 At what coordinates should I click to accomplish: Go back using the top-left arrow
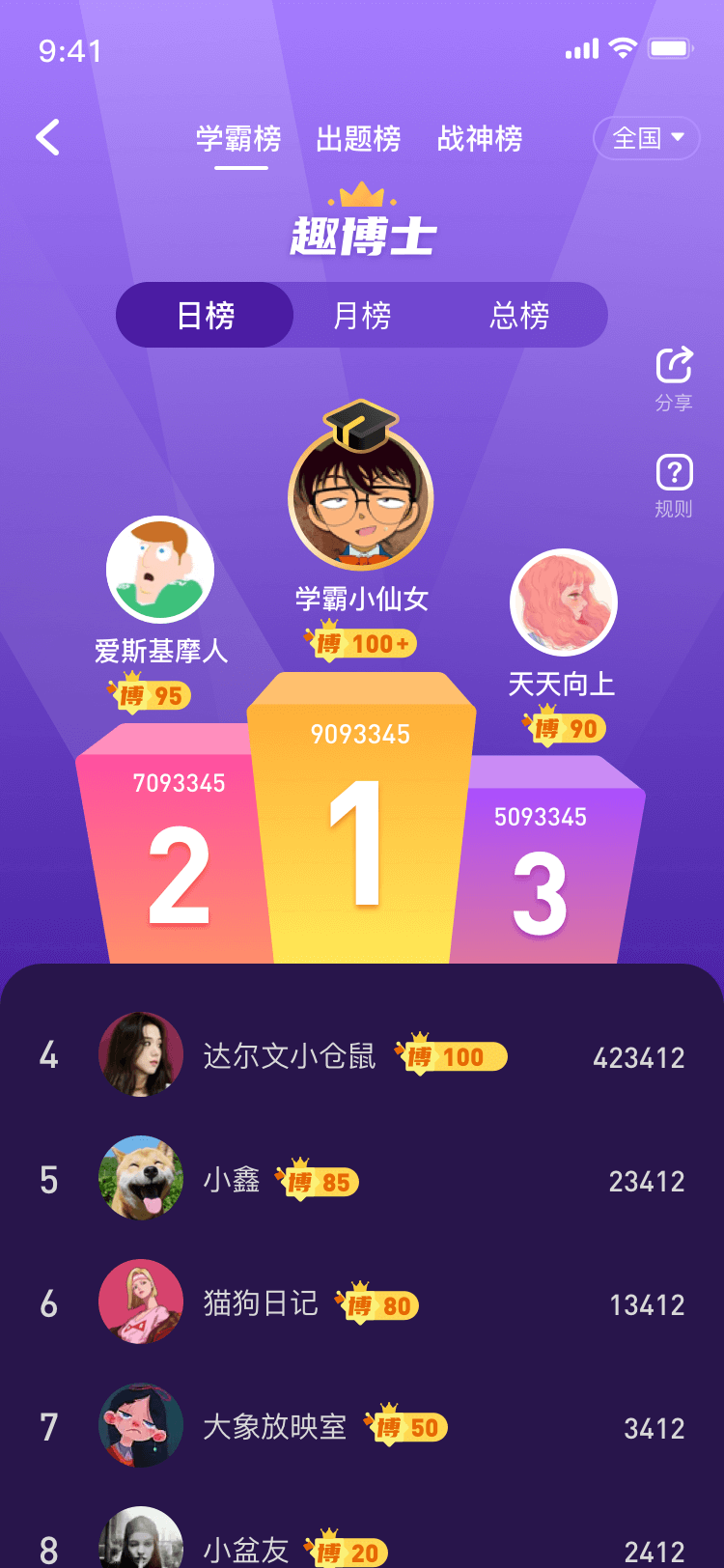pyautogui.click(x=48, y=138)
